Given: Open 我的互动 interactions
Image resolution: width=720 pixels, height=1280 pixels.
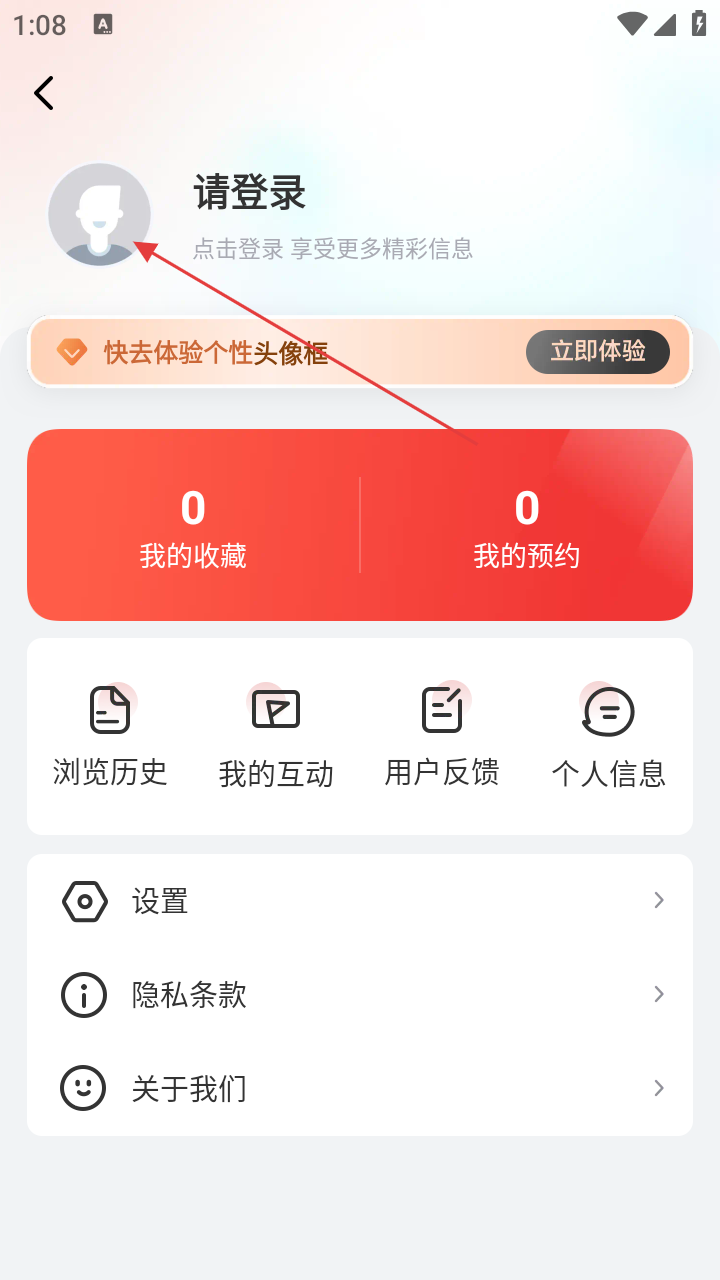Looking at the screenshot, I should click(x=276, y=737).
